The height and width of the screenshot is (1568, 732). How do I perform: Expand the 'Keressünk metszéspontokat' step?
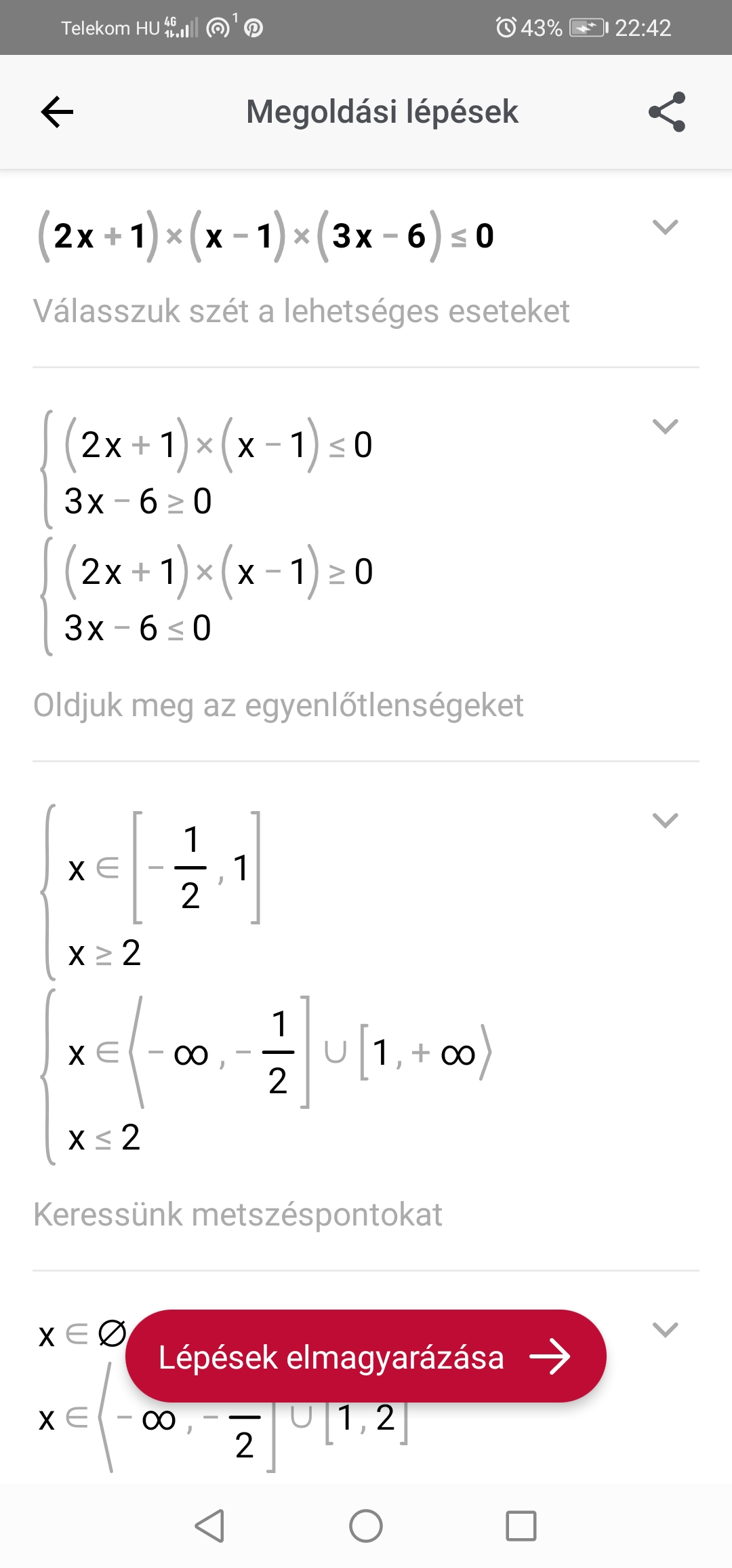coord(664,821)
